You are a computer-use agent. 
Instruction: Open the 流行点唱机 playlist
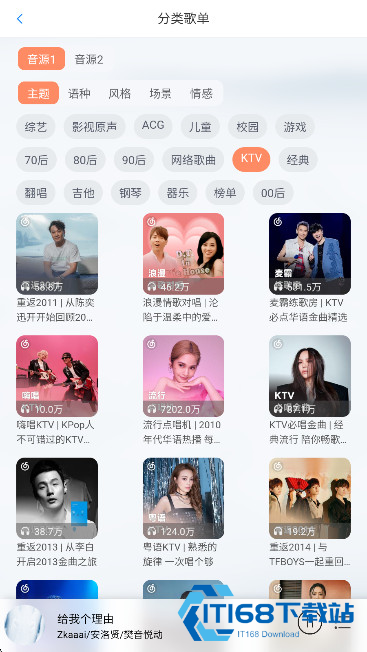click(x=183, y=390)
